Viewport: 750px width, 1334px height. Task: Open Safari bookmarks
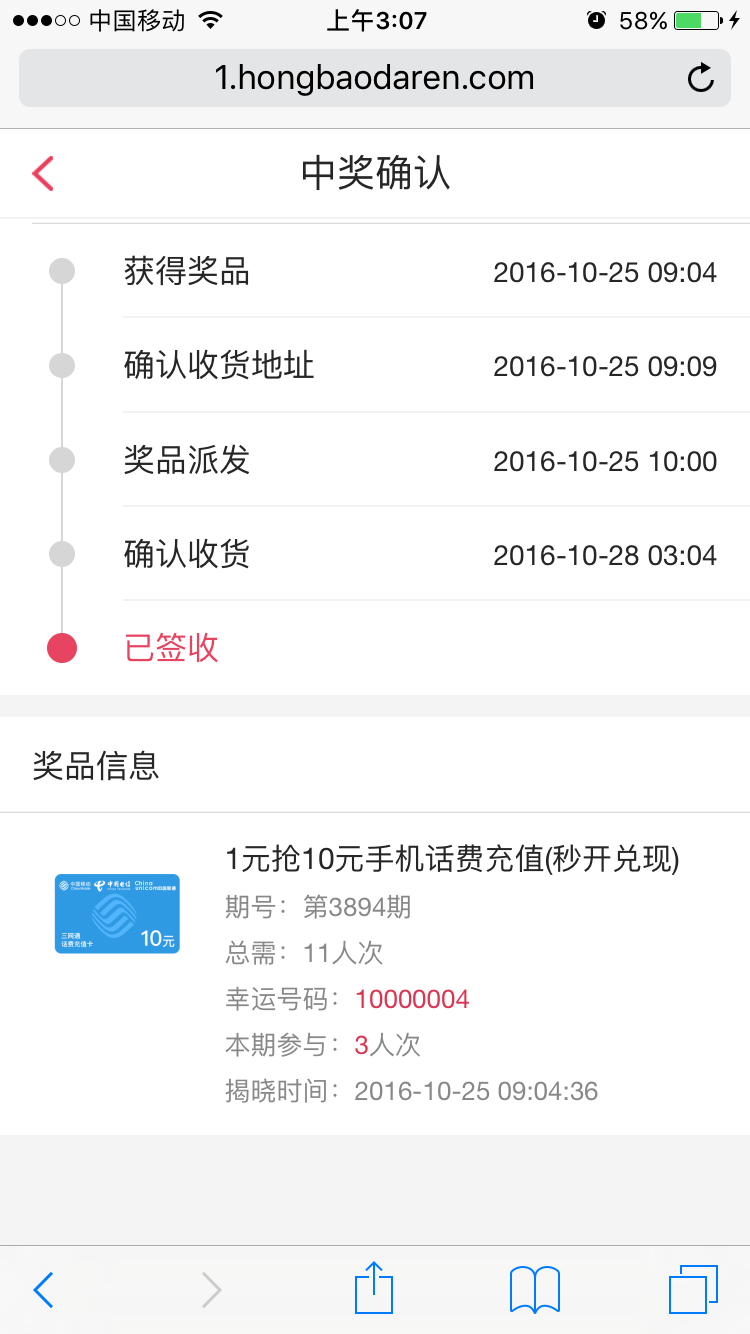(x=535, y=1290)
